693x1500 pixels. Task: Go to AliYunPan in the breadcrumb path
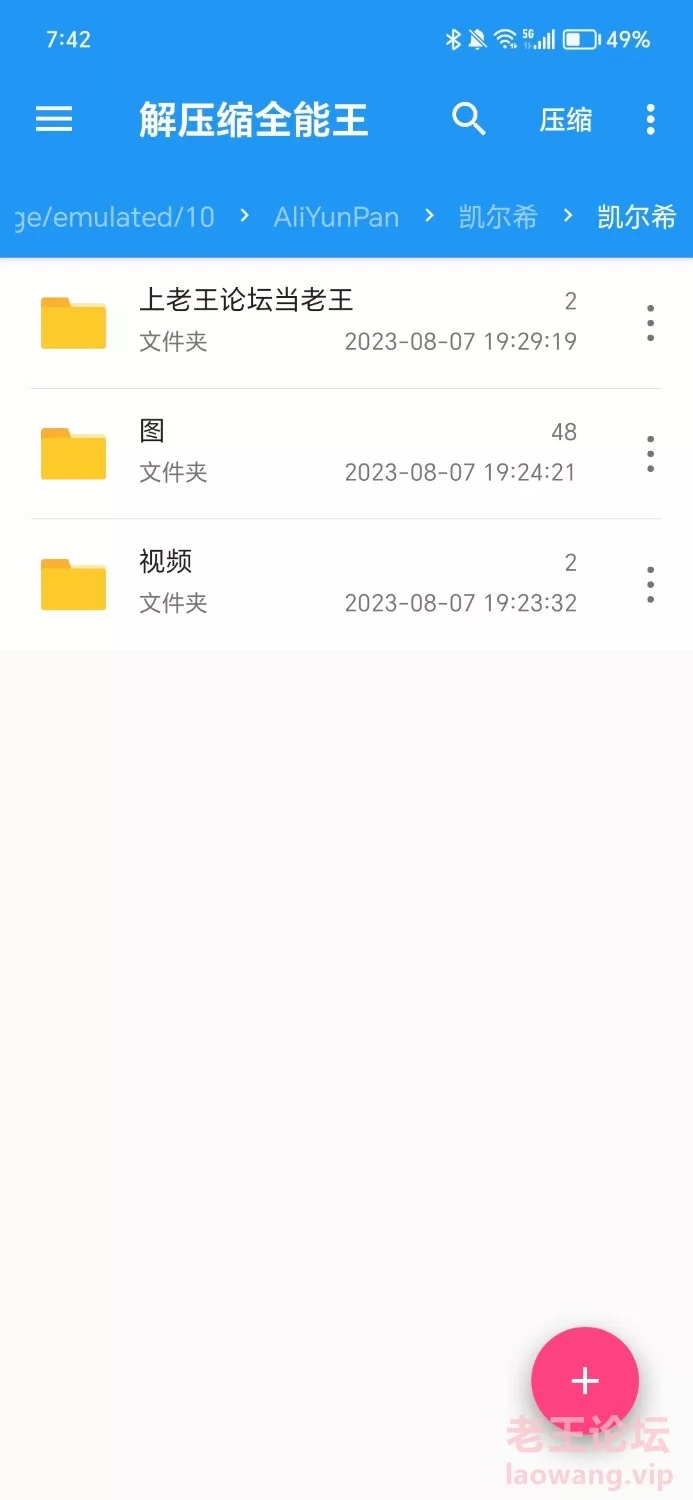pos(336,217)
